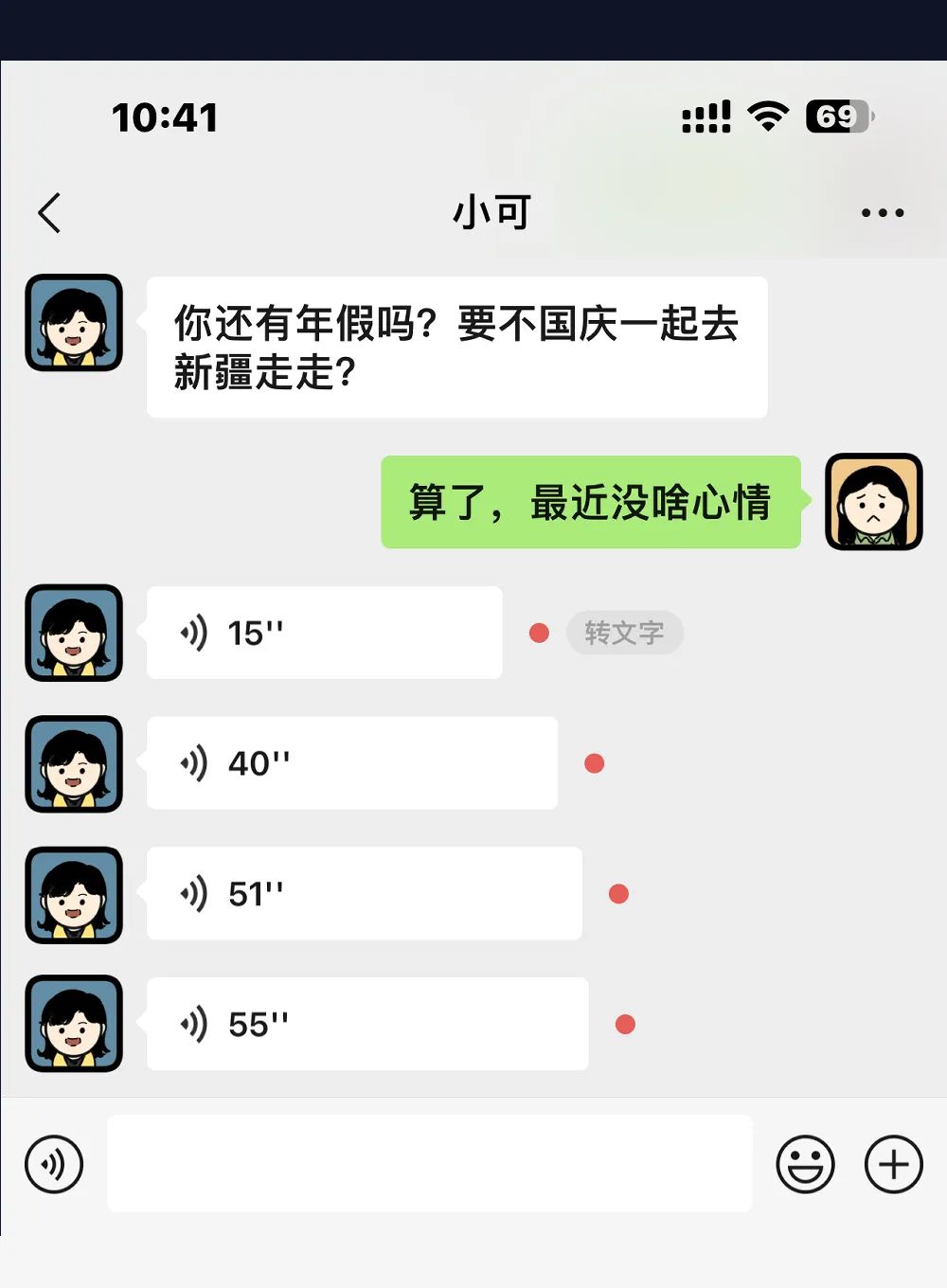Play the 51'' voice message
The width and height of the screenshot is (947, 1288).
pyautogui.click(x=364, y=894)
